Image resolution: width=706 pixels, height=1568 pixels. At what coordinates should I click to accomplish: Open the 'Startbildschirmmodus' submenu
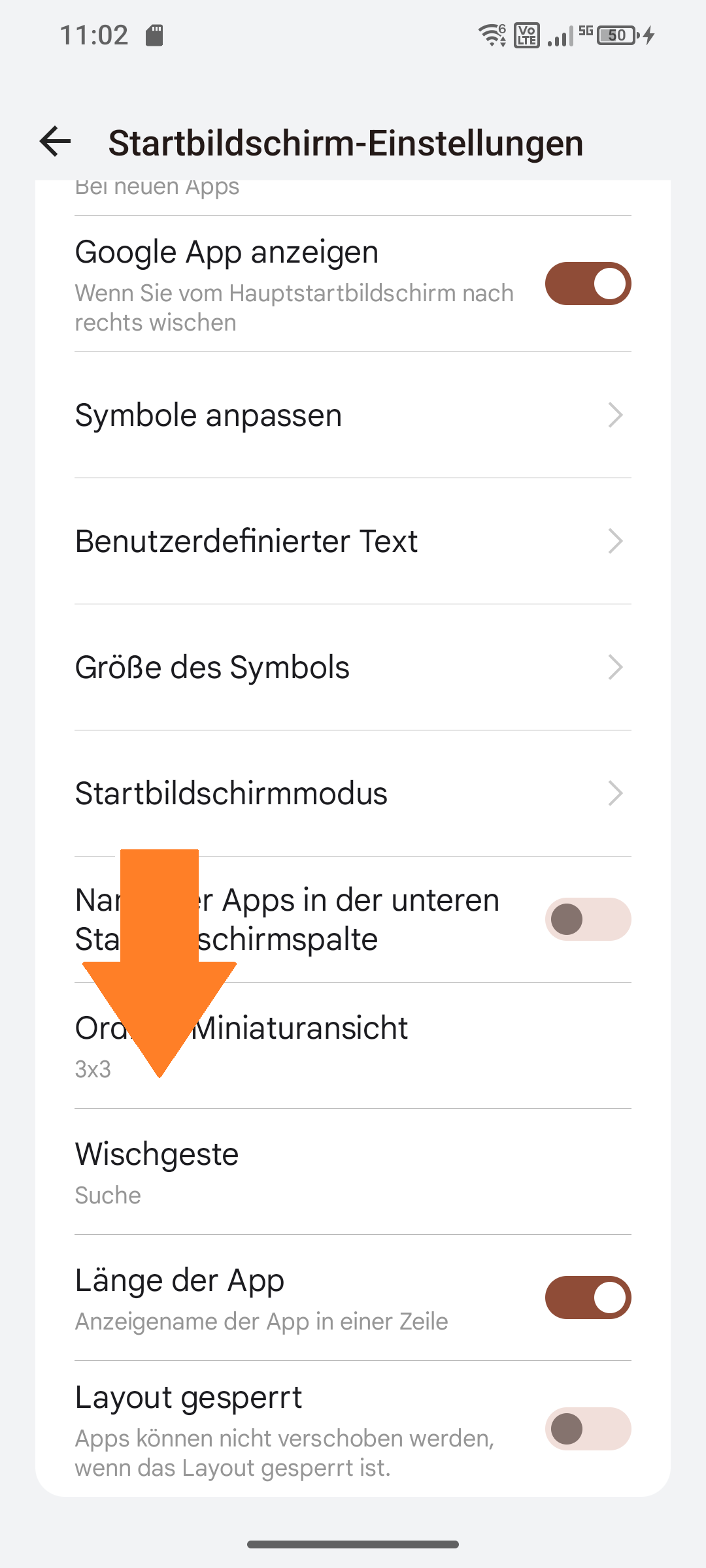tap(614, 793)
